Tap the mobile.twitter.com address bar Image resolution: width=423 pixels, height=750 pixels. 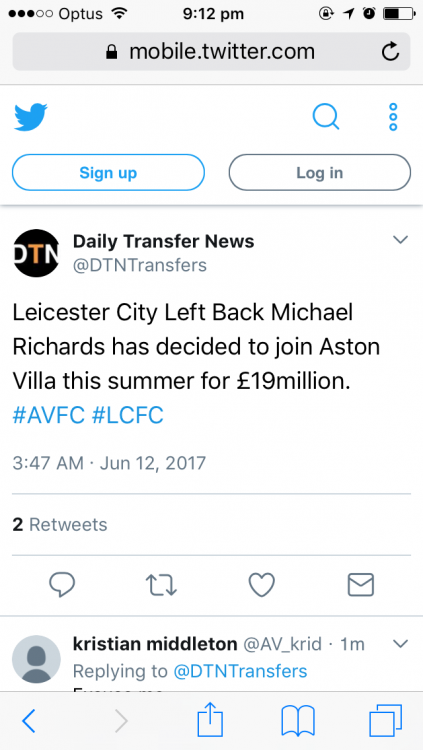click(211, 52)
